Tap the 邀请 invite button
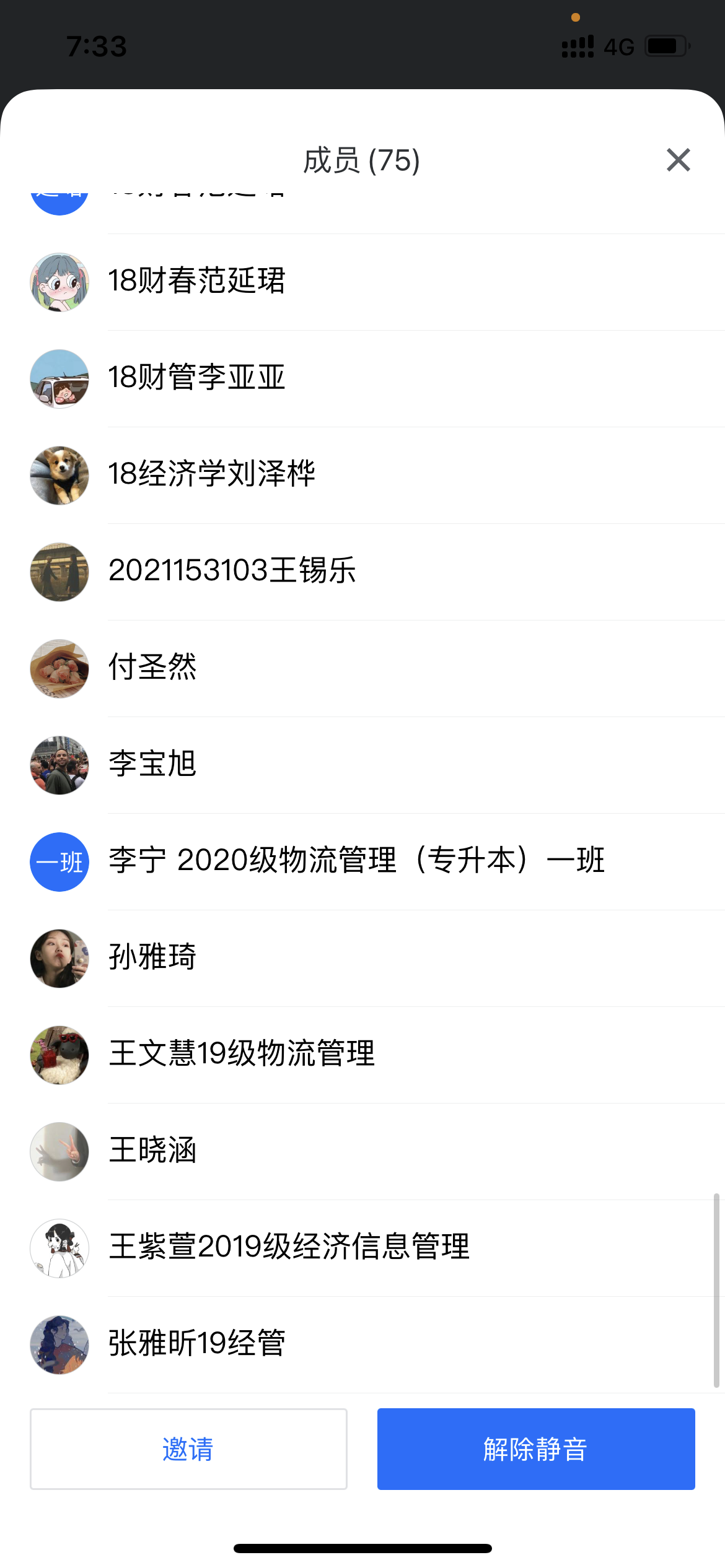This screenshot has height=1568, width=725. (x=188, y=1448)
